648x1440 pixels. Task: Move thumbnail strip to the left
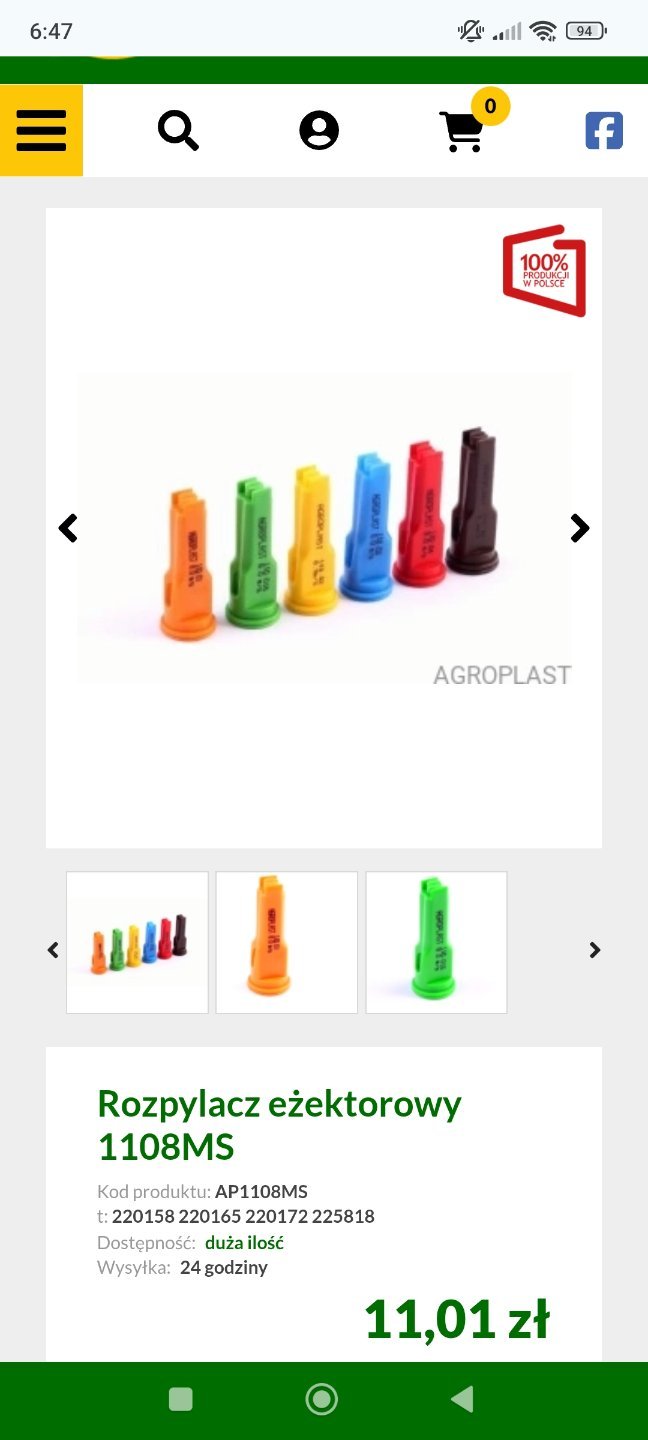(53, 950)
